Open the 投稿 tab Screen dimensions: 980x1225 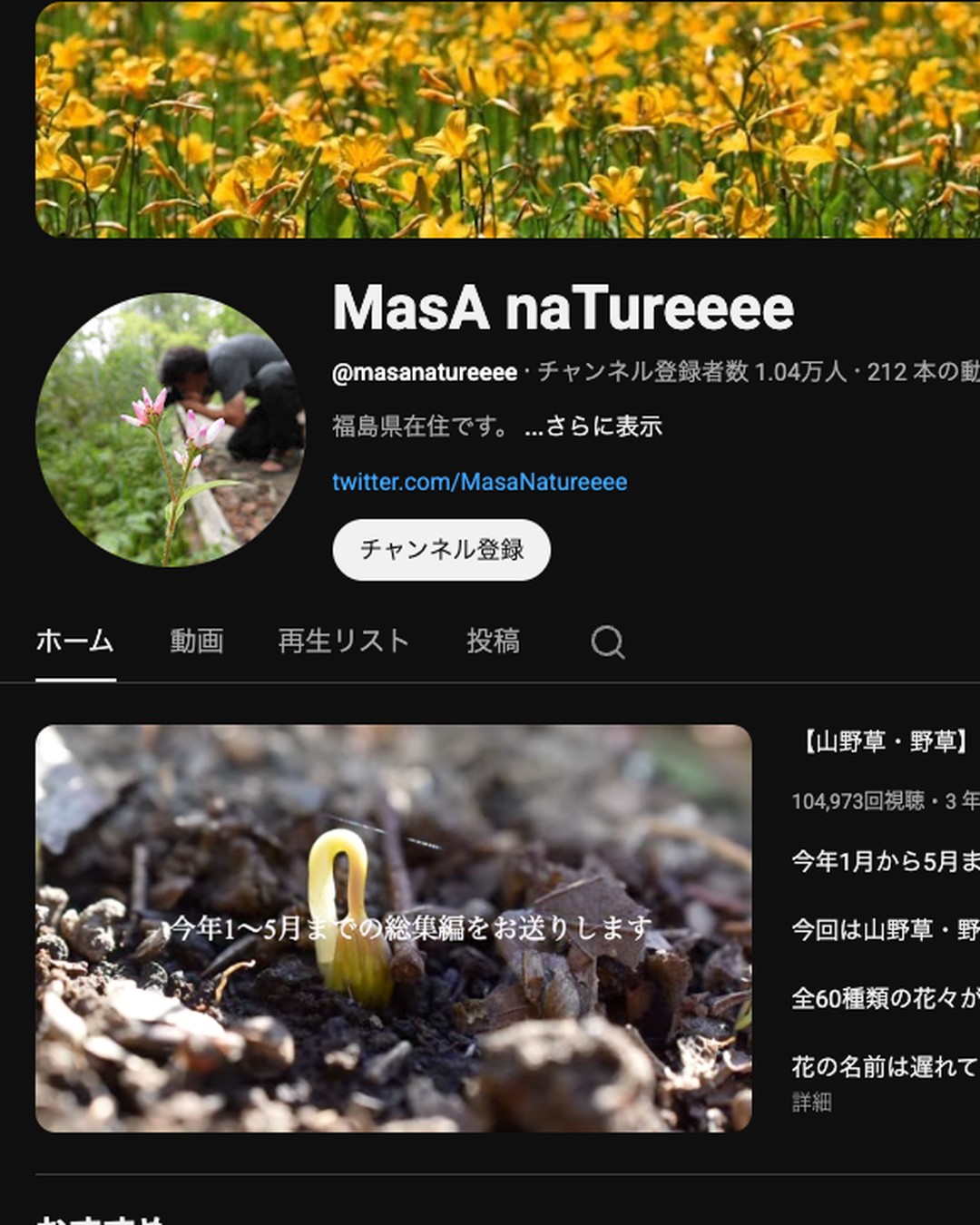[495, 641]
